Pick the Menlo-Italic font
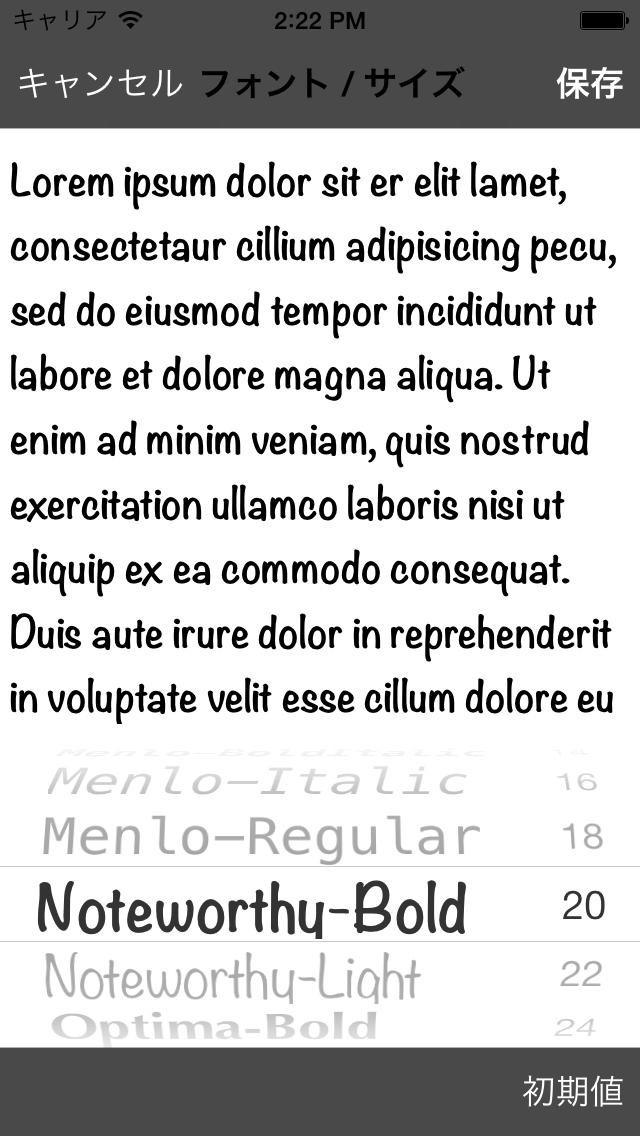Screen dimensions: 640x1136 [258, 781]
